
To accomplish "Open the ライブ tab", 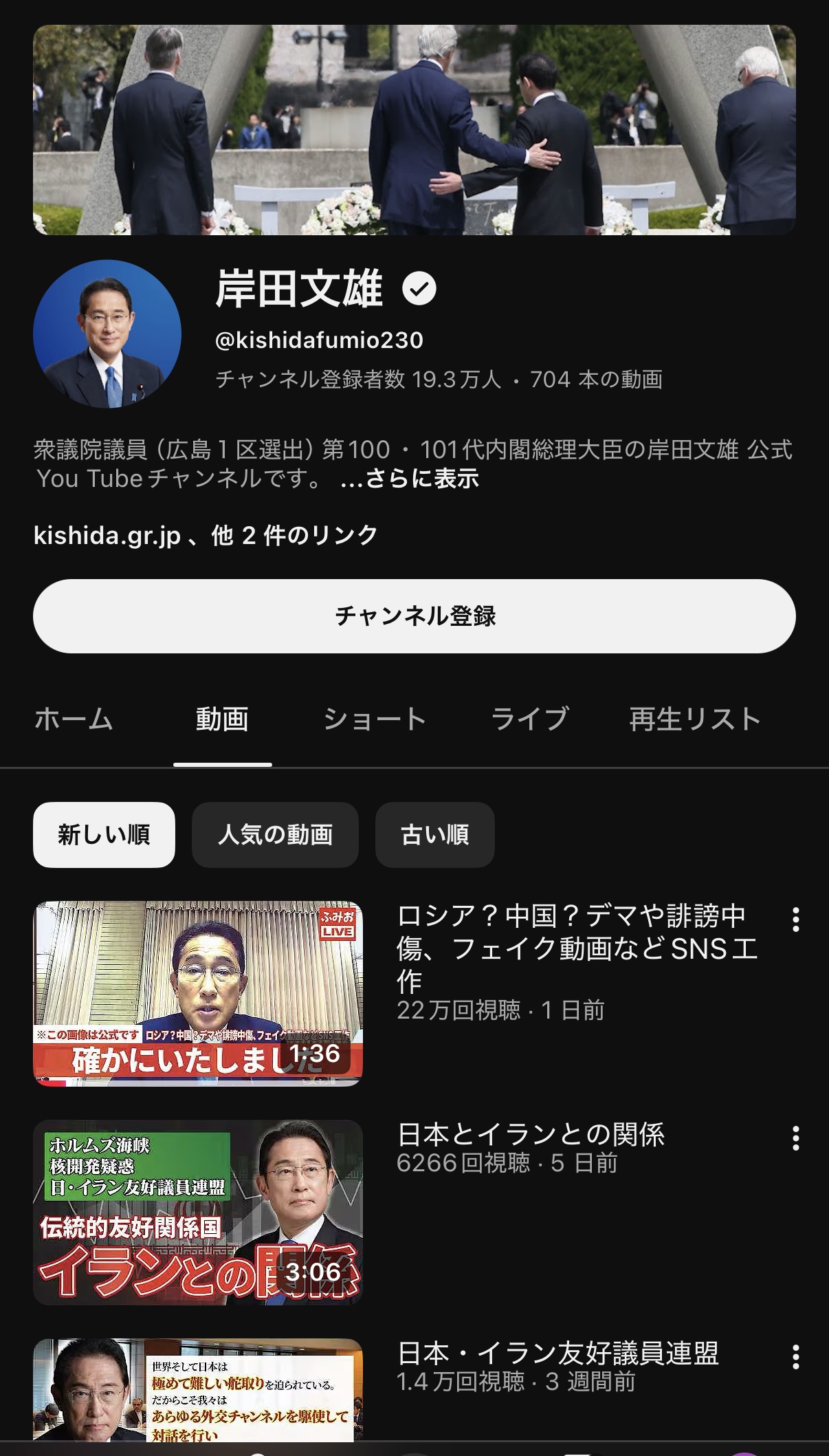I will tap(529, 719).
